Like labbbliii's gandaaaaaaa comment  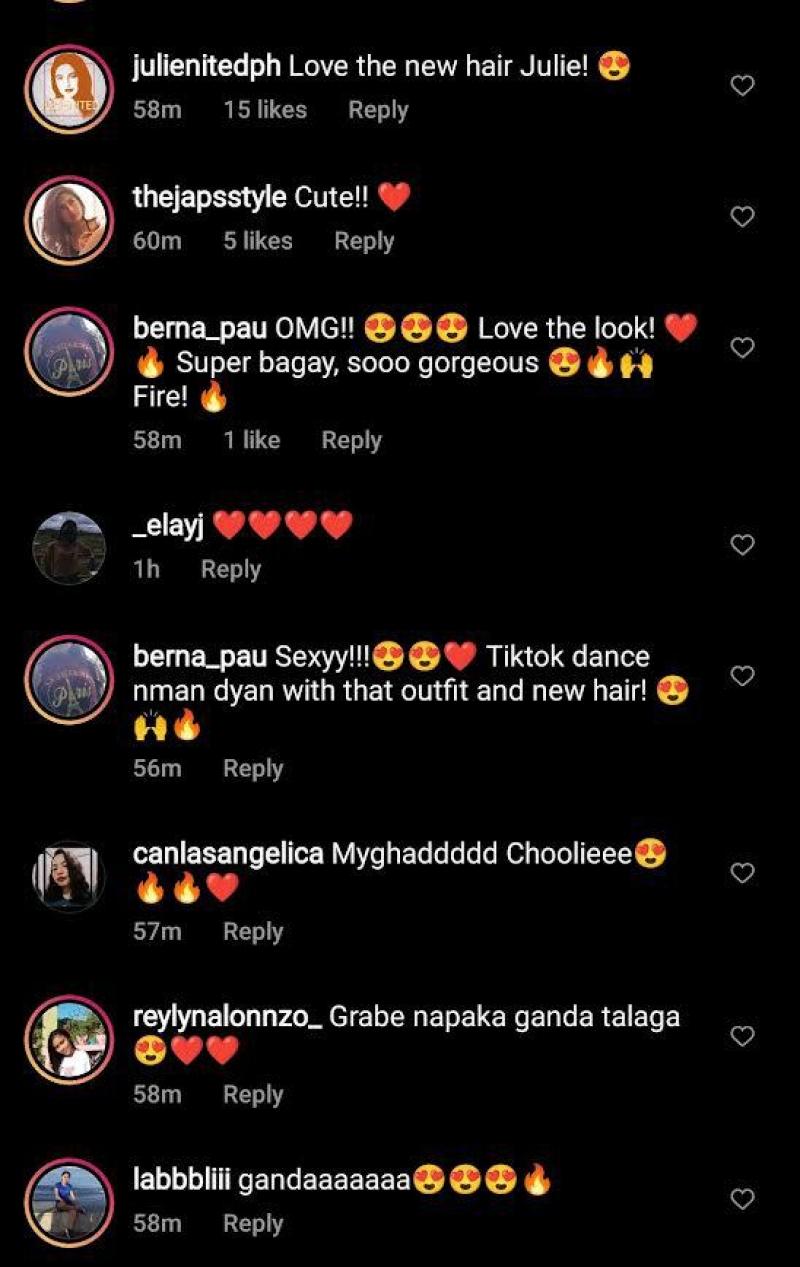(x=742, y=1199)
